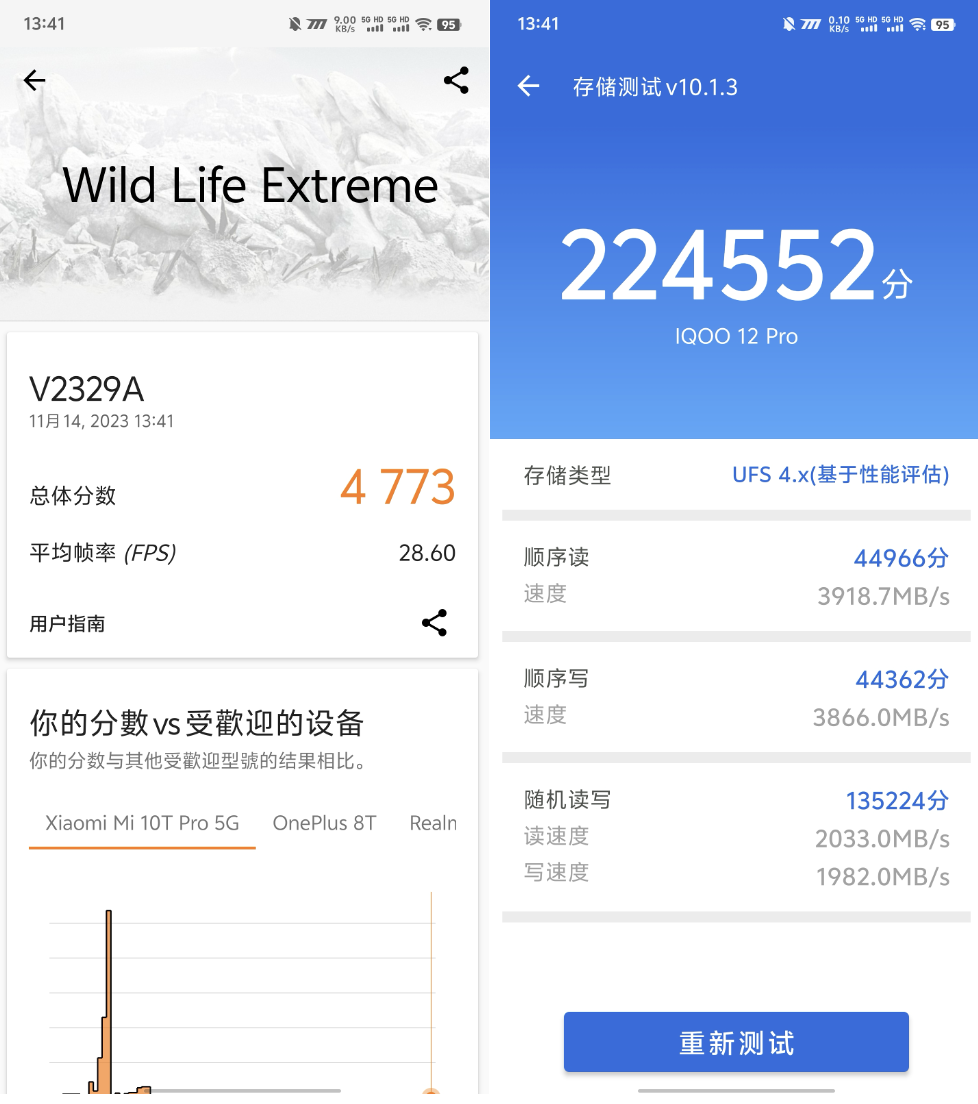The height and width of the screenshot is (1104, 978).
Task: Go back from the Wild Life Extreme result
Action: 35,81
